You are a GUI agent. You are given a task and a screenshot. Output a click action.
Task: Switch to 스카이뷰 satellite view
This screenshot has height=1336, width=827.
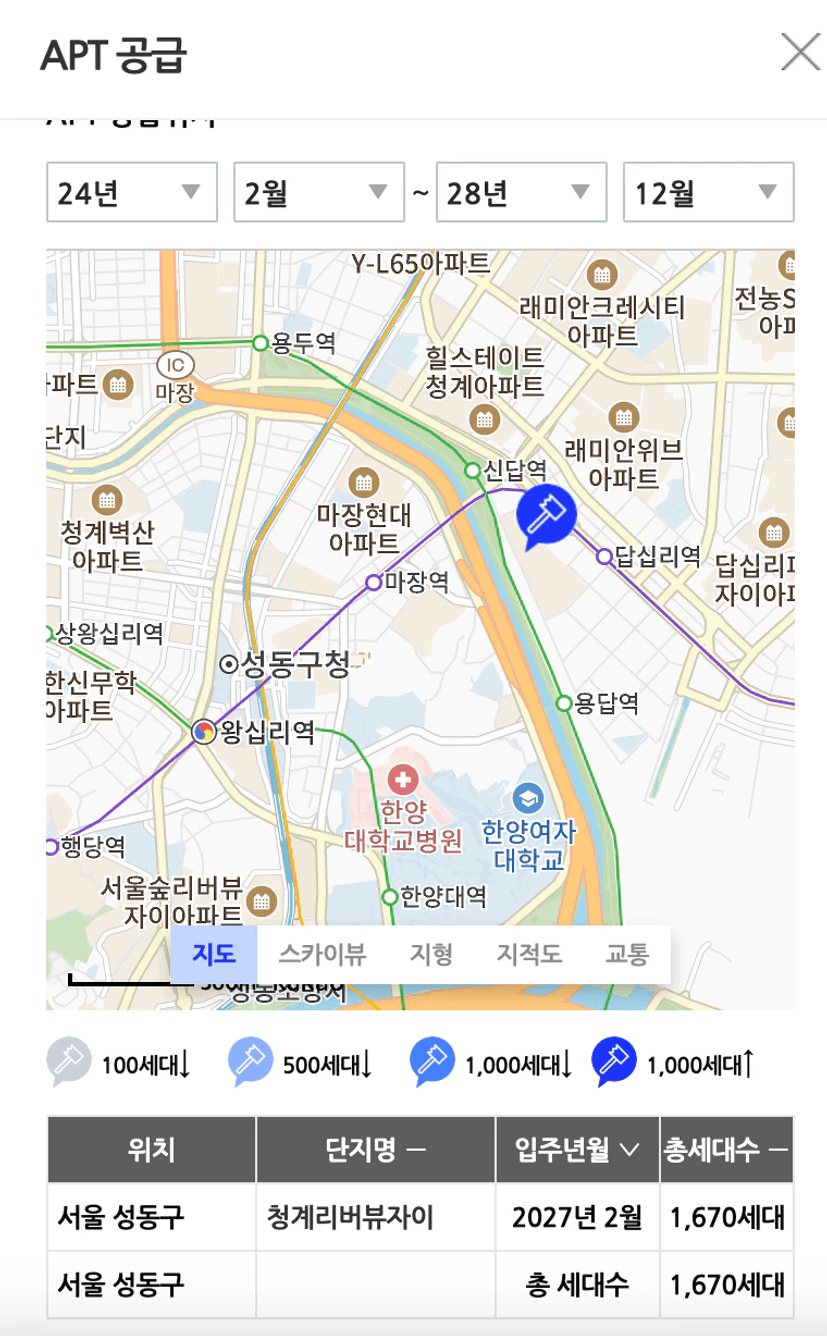(322, 954)
